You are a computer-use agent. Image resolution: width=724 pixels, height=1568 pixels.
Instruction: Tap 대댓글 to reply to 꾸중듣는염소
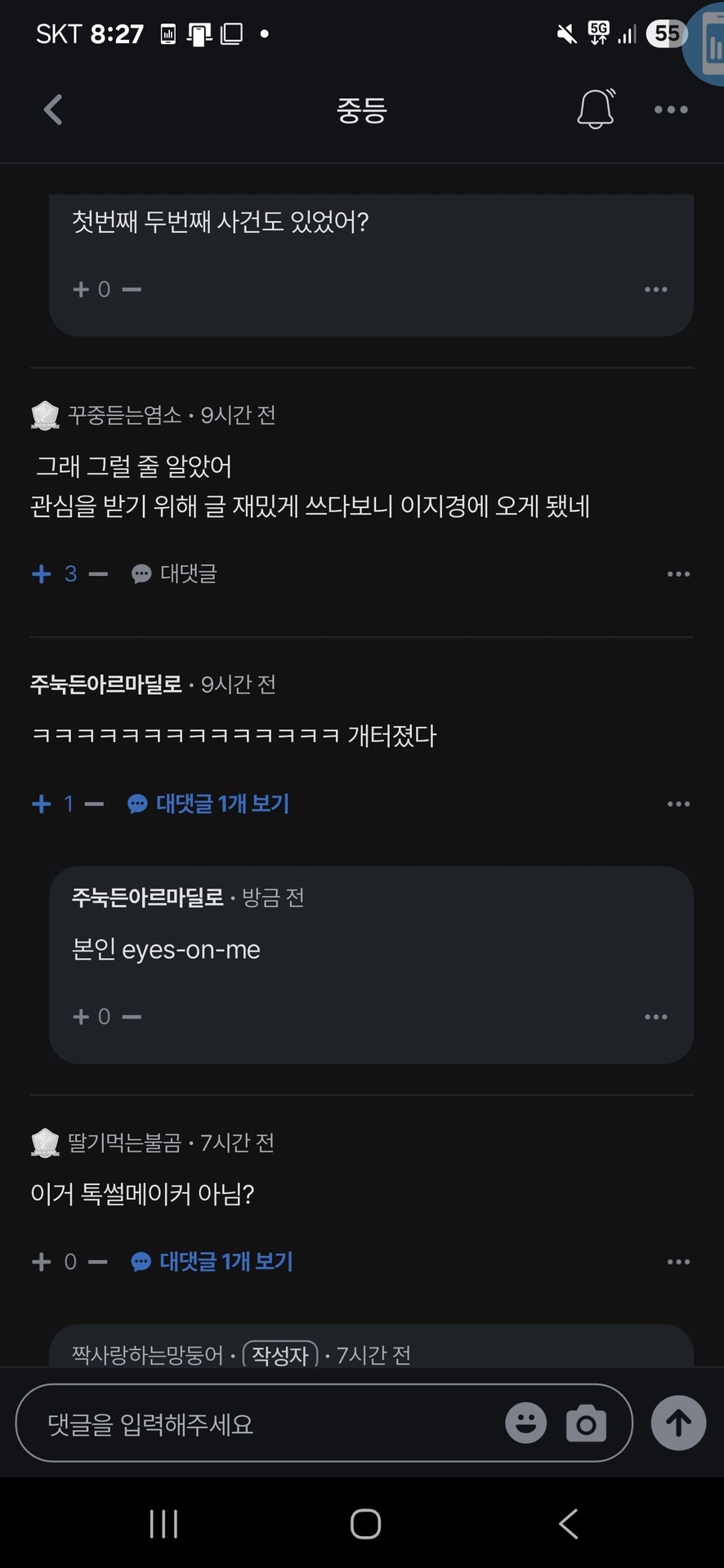(172, 573)
